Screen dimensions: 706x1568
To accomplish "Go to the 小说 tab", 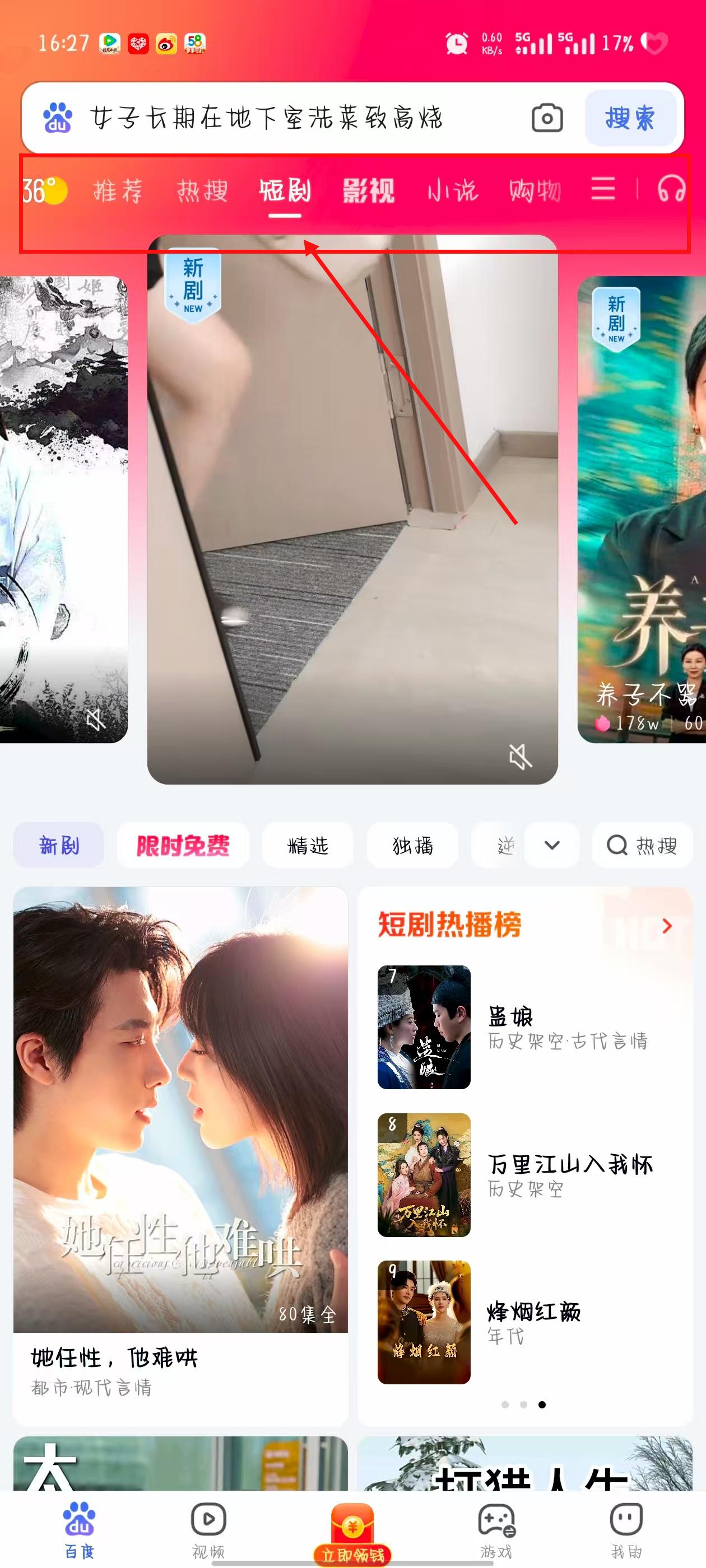I will tap(452, 191).
